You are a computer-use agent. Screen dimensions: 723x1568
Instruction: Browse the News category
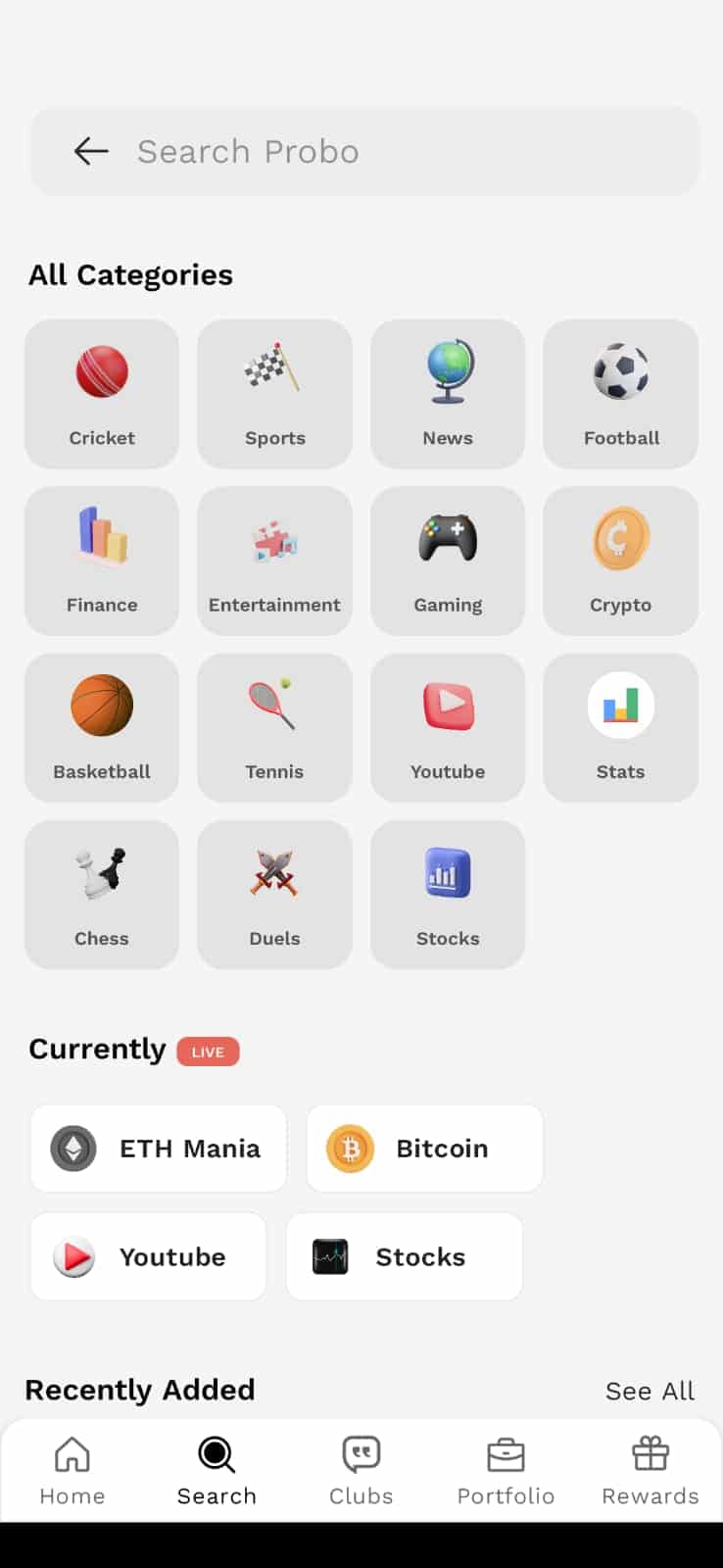[x=448, y=393]
